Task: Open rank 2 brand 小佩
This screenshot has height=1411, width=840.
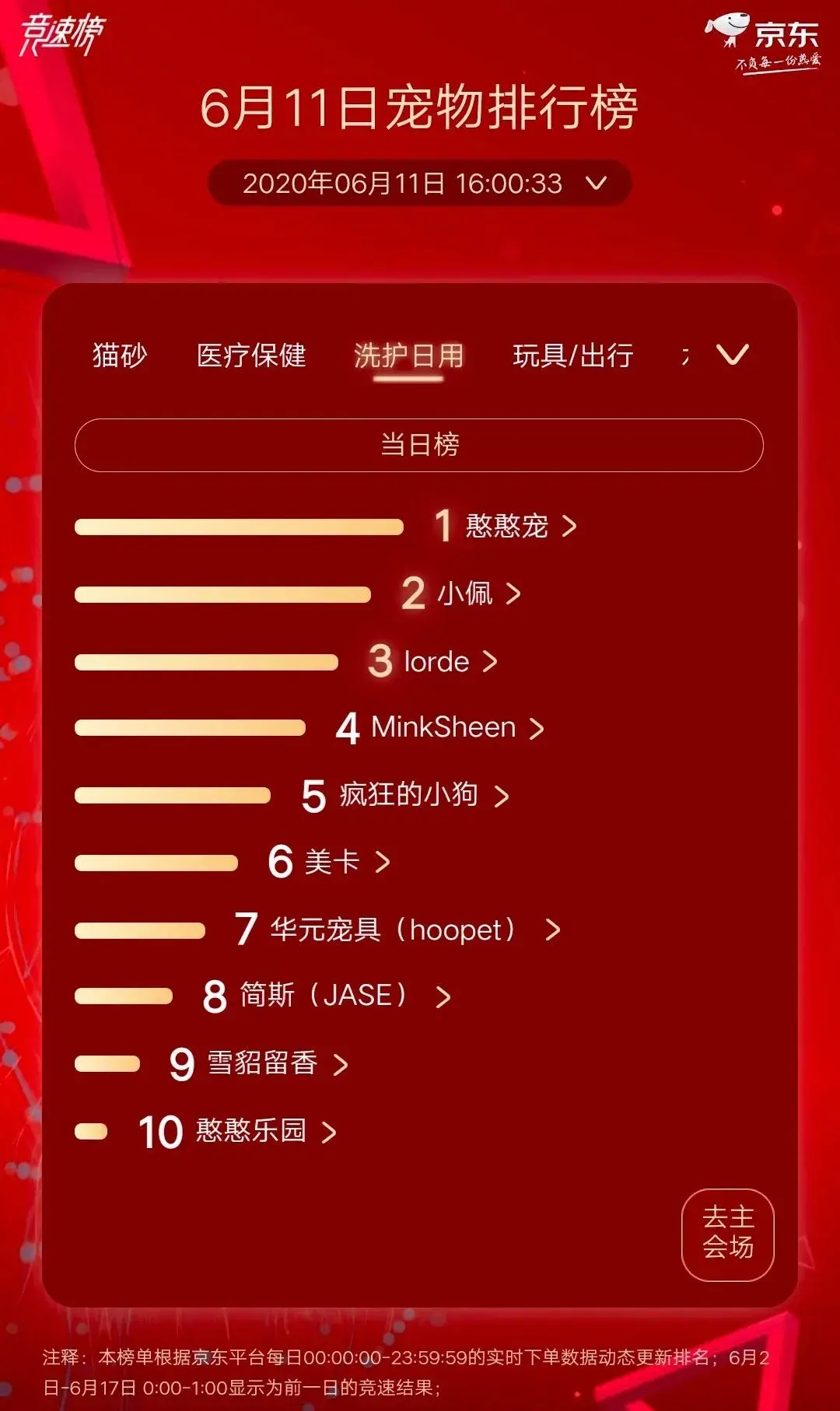Action: [x=461, y=593]
